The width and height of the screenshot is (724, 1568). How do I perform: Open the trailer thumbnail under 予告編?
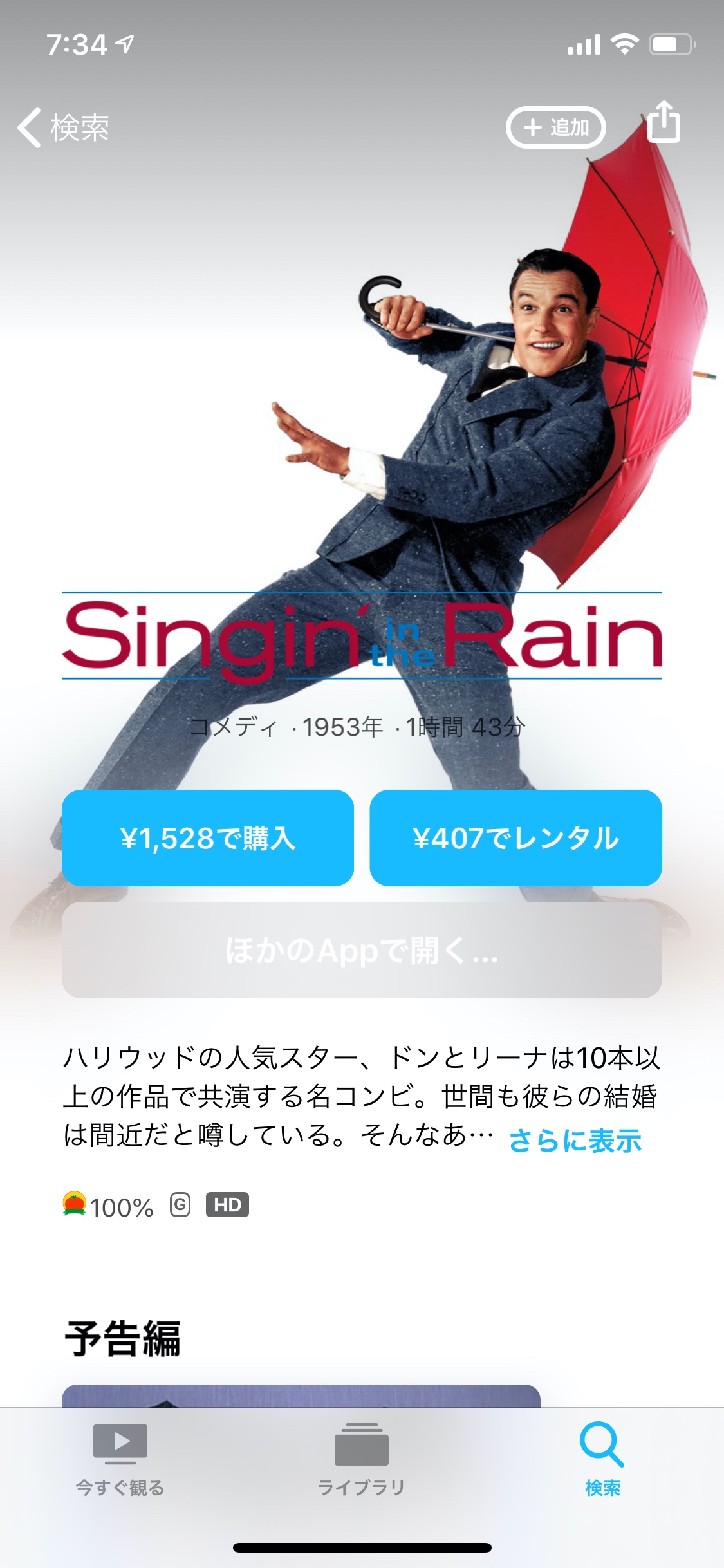[301, 1395]
